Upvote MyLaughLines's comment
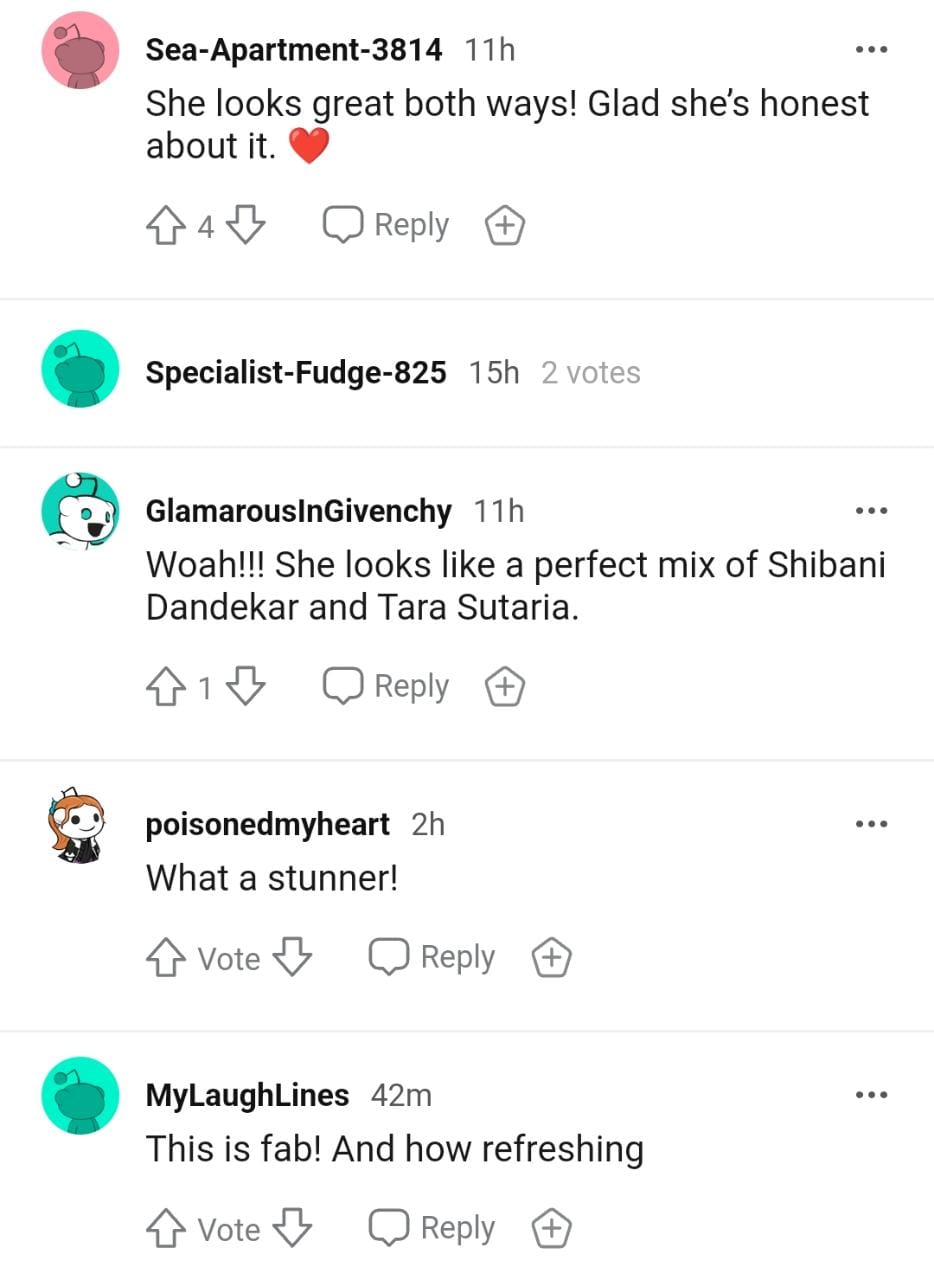 (164, 1230)
